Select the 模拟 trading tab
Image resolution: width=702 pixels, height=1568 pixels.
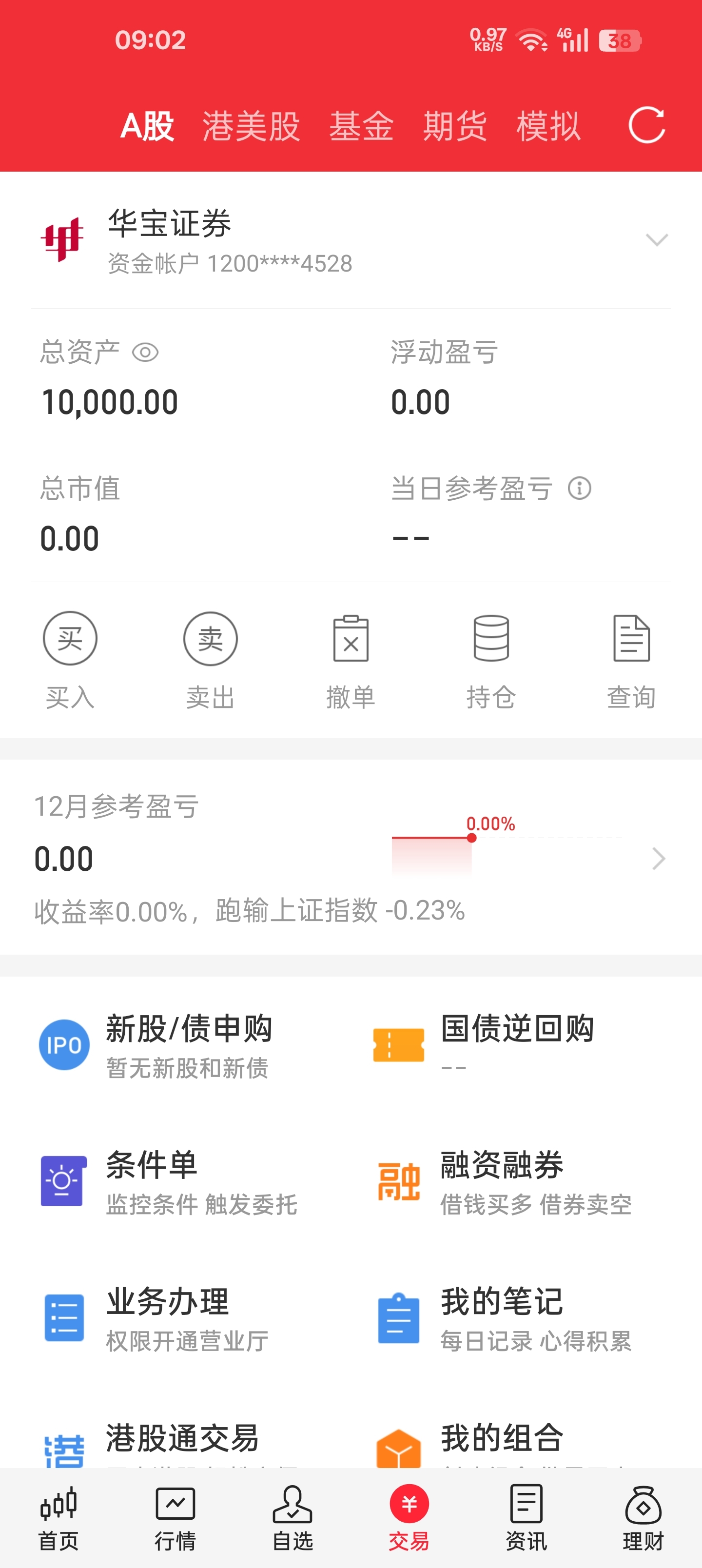548,126
